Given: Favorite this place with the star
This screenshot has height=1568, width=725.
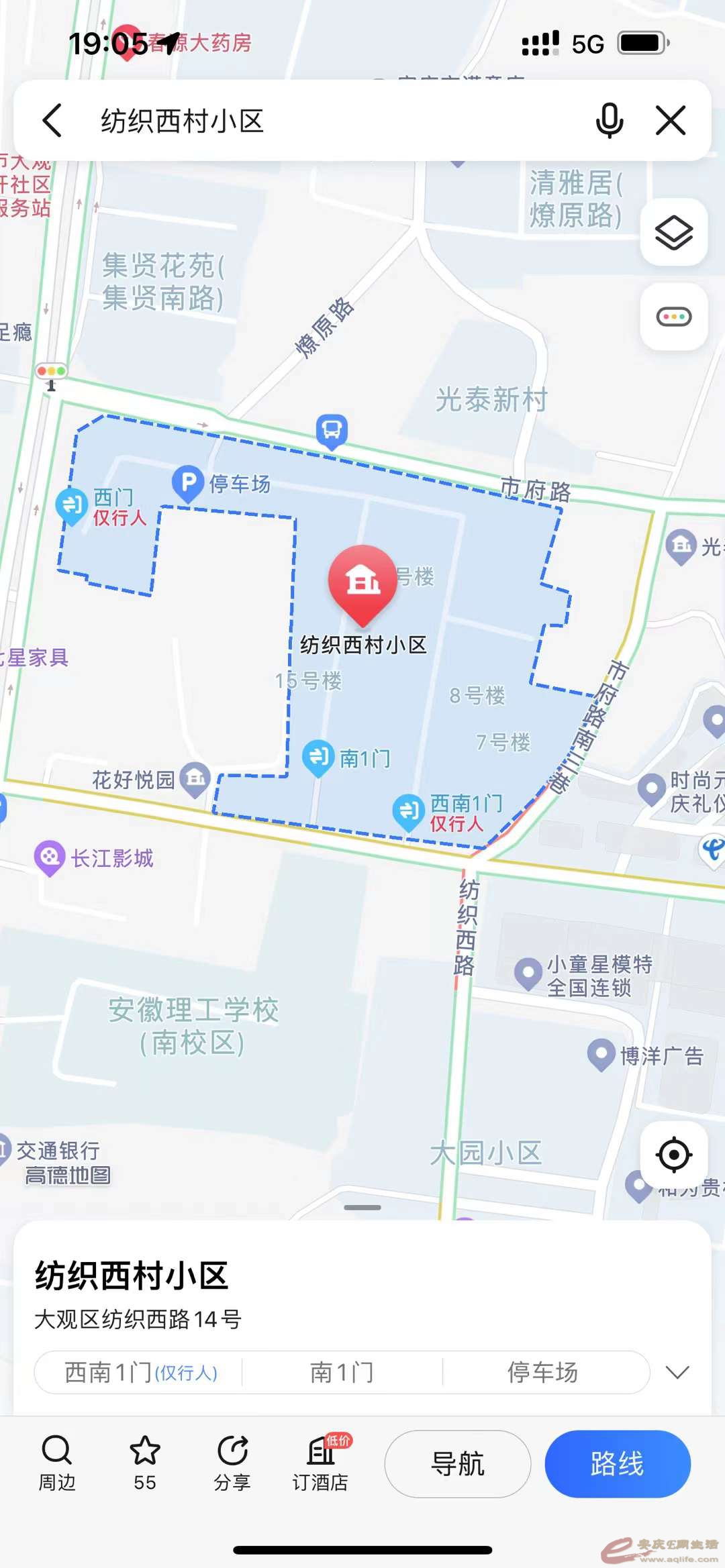Looking at the screenshot, I should [145, 1463].
